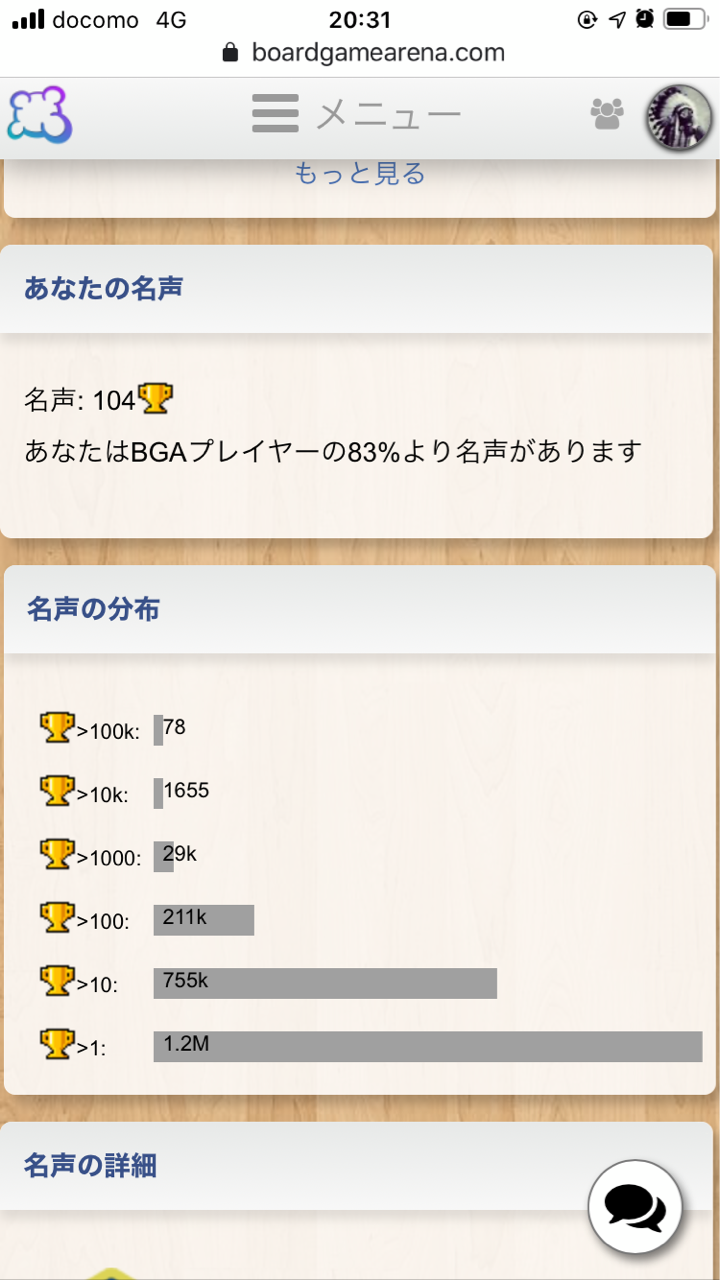Tap もっと見る to see more

[358, 173]
